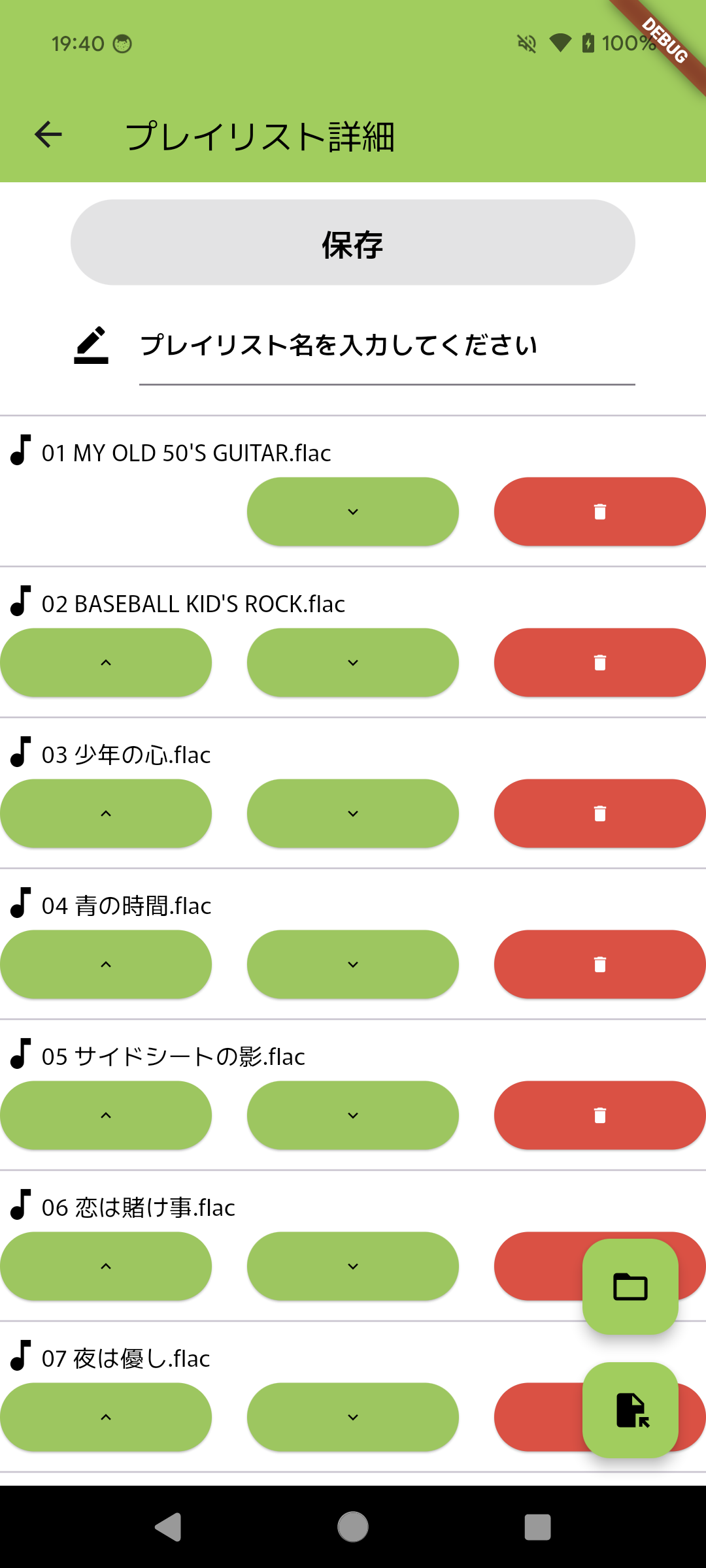Move 07 夜は優し up
This screenshot has height=1568, width=706.
[106, 1417]
